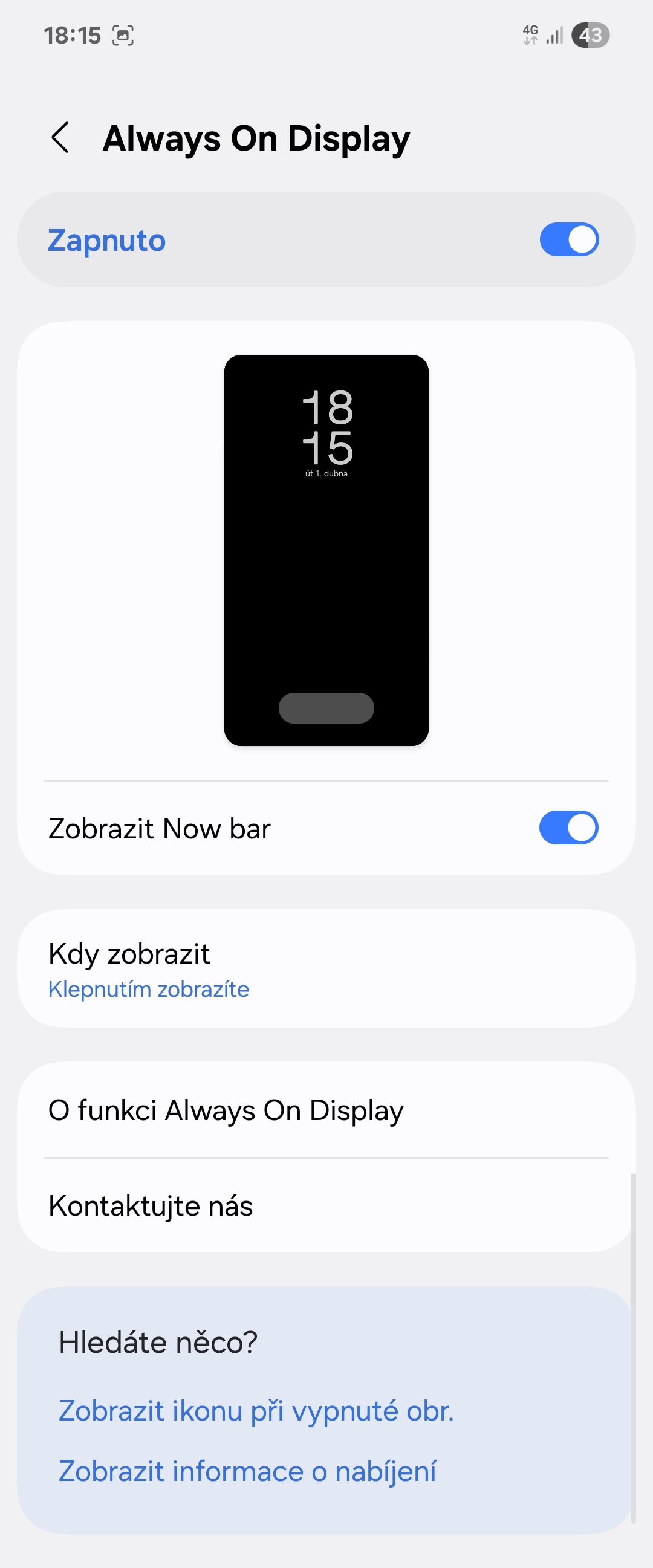Select Kontaktujte nás

click(x=151, y=1205)
